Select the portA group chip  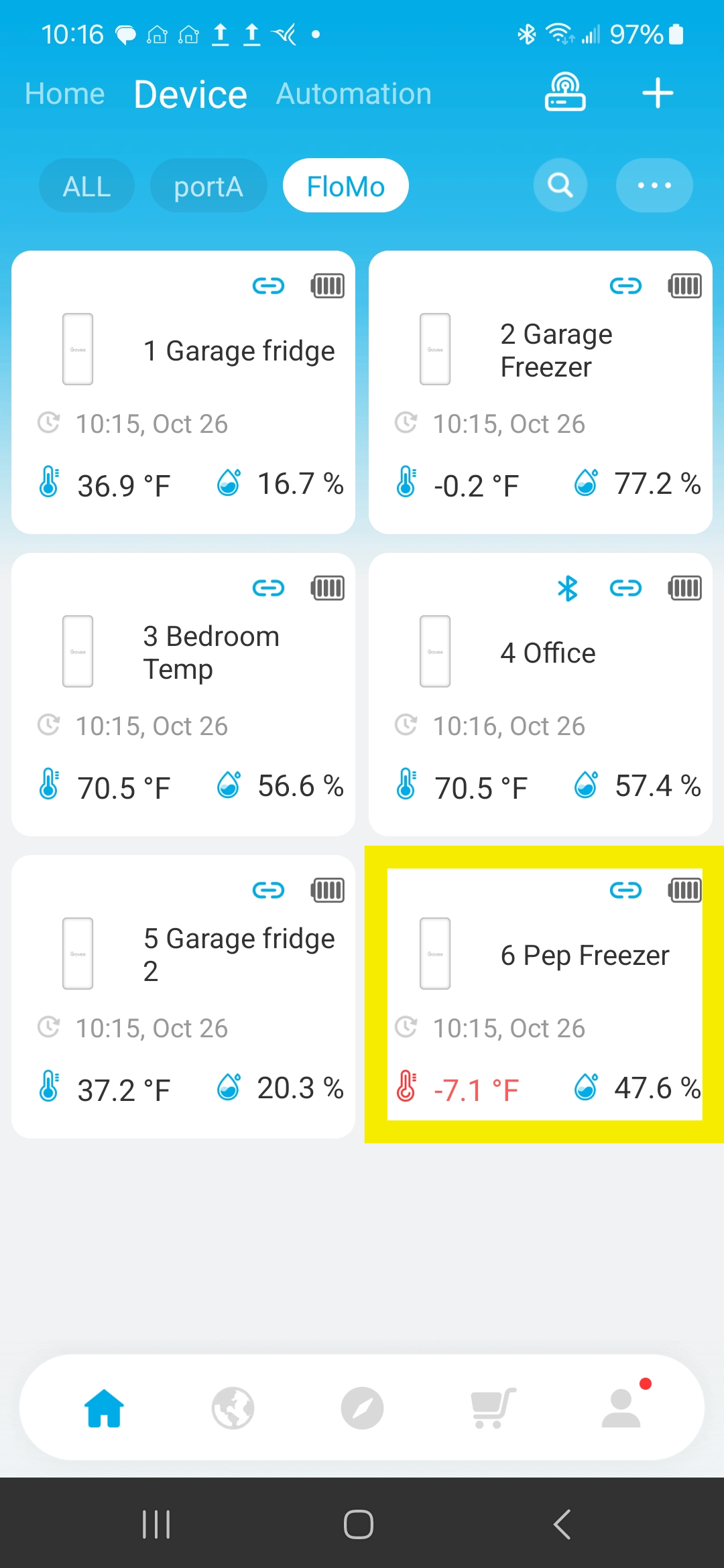208,186
